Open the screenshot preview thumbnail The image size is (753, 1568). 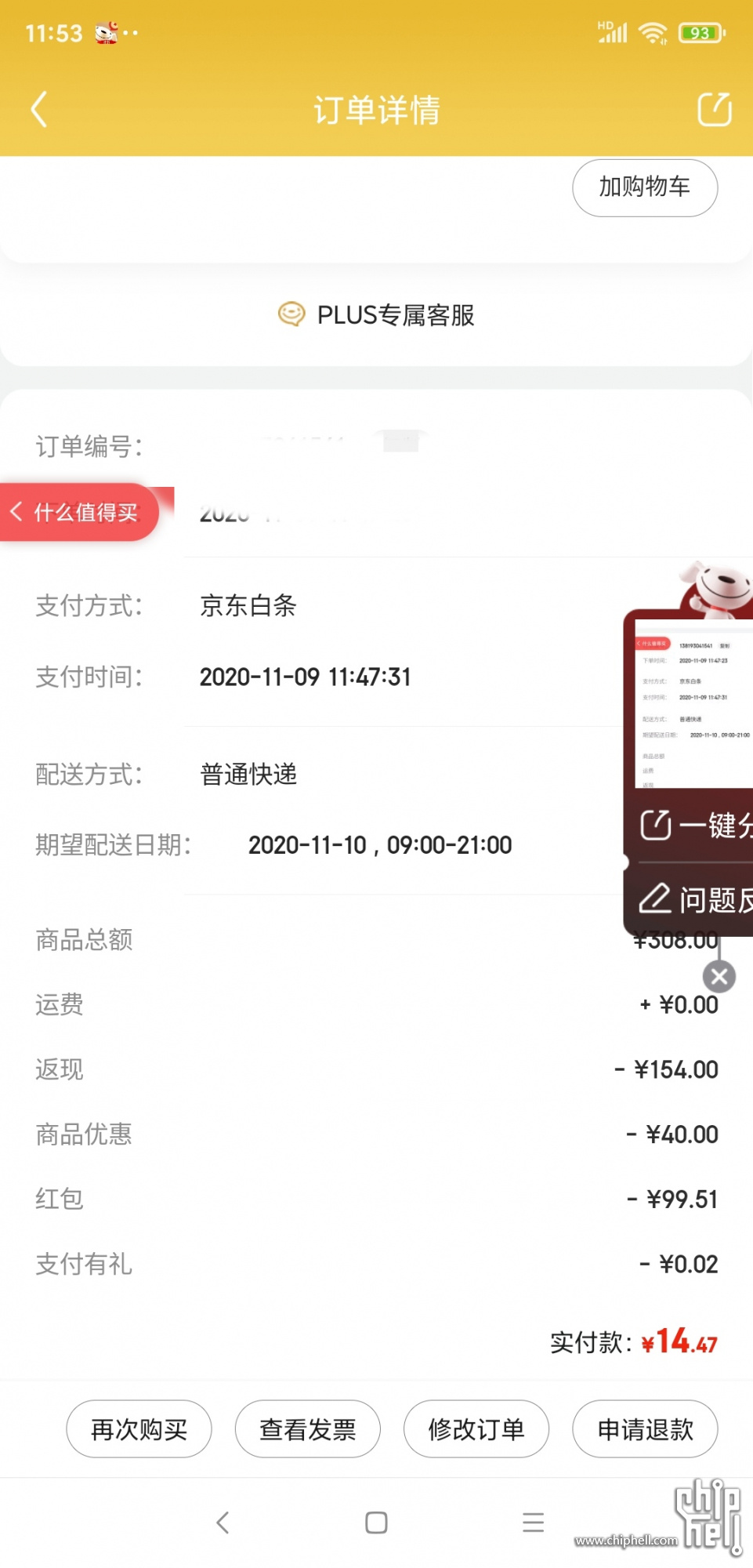[693, 703]
